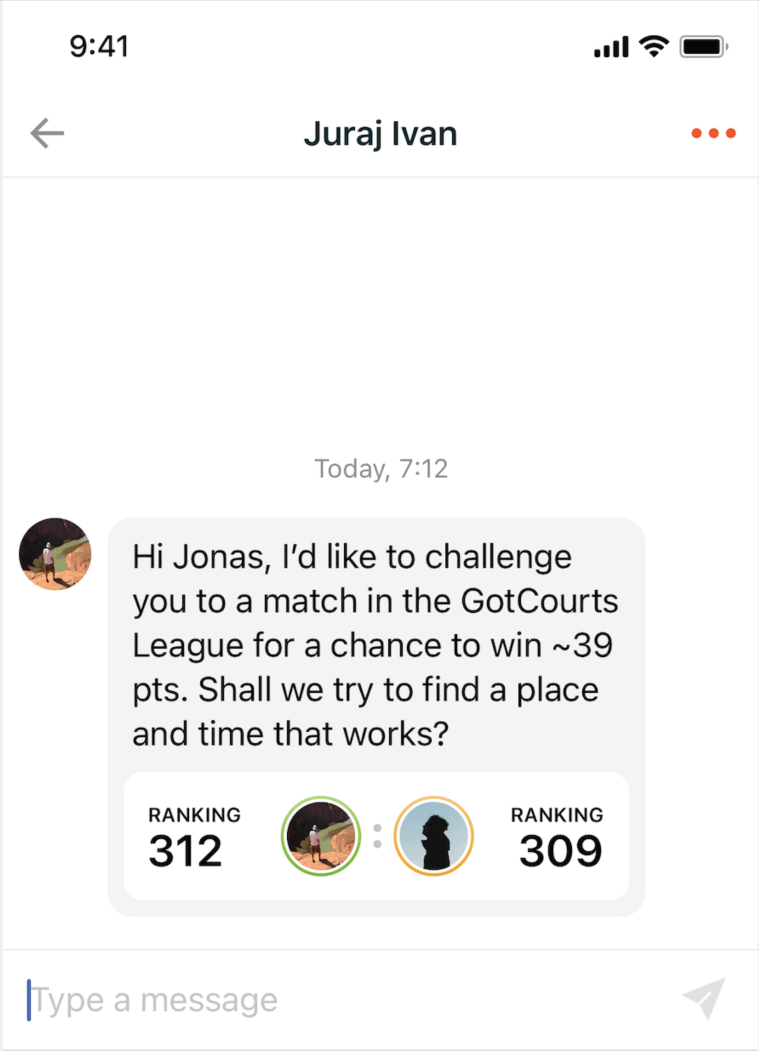Tap the Type a message field
This screenshot has height=1051, width=759.
340,1000
